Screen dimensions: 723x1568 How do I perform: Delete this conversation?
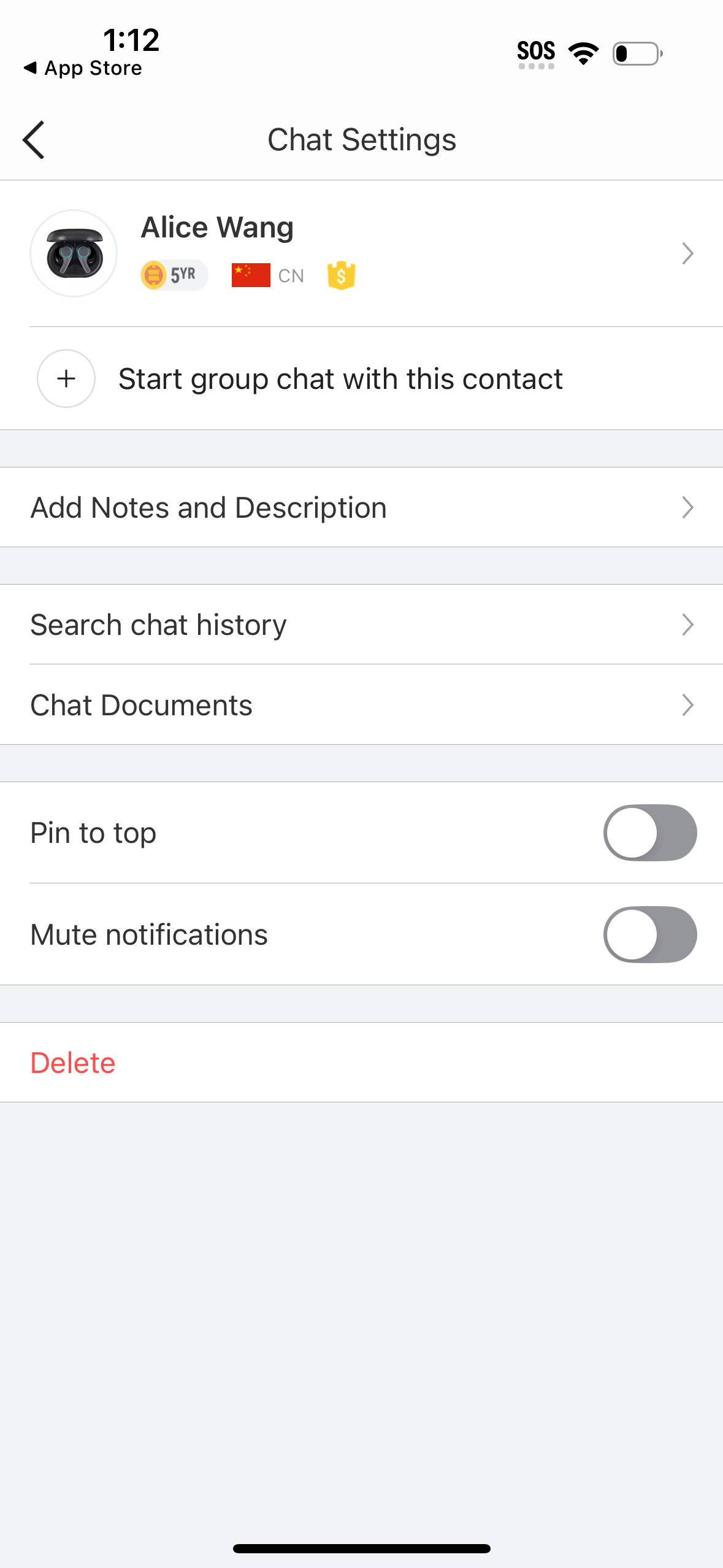72,1062
